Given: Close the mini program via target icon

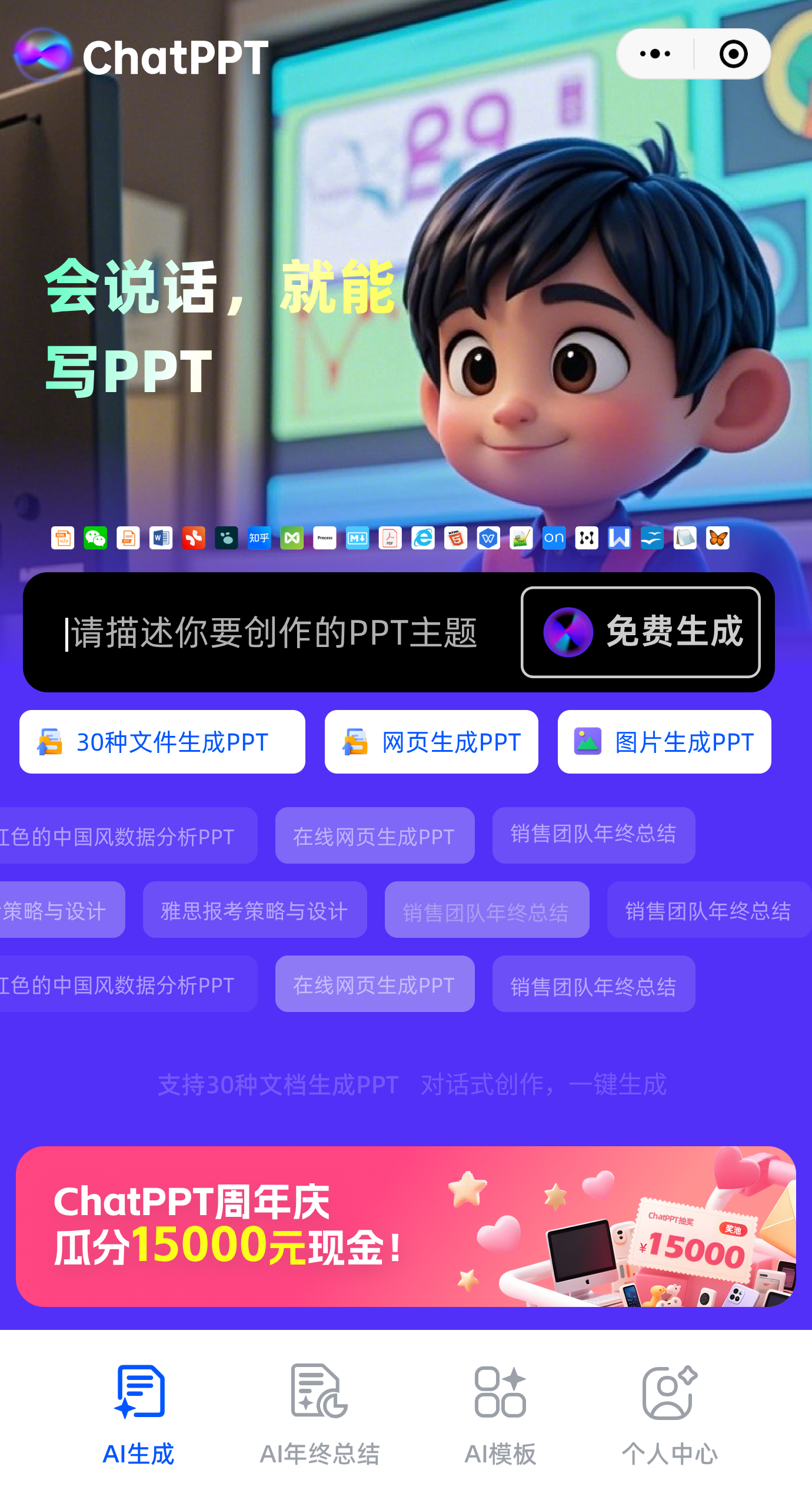Looking at the screenshot, I should point(733,54).
